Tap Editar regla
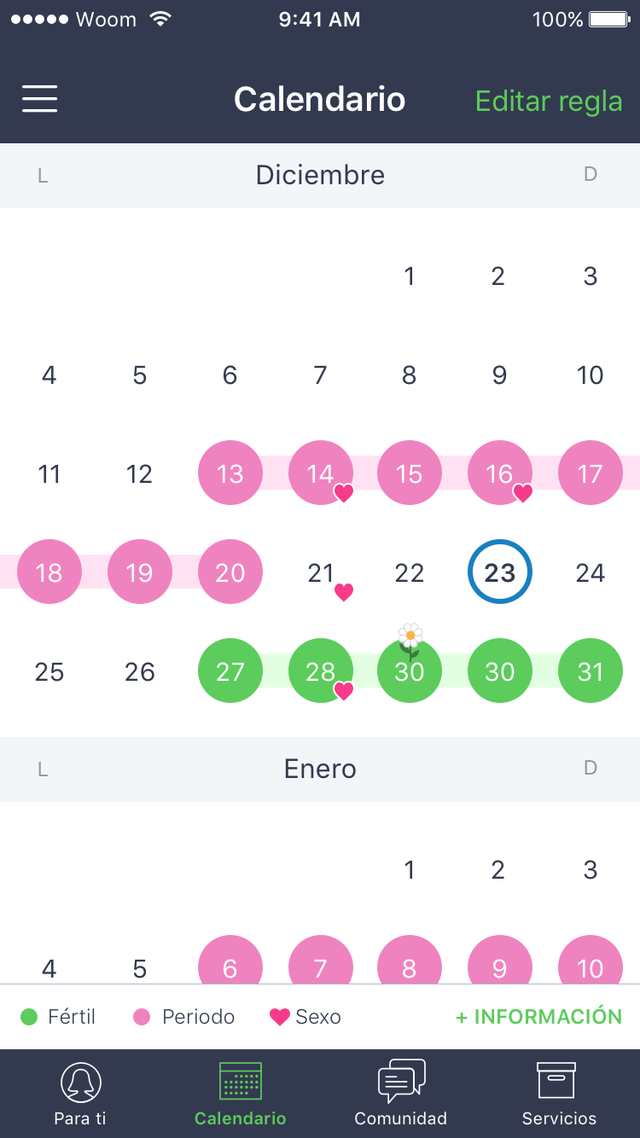Viewport: 640px width, 1138px height. click(x=549, y=101)
